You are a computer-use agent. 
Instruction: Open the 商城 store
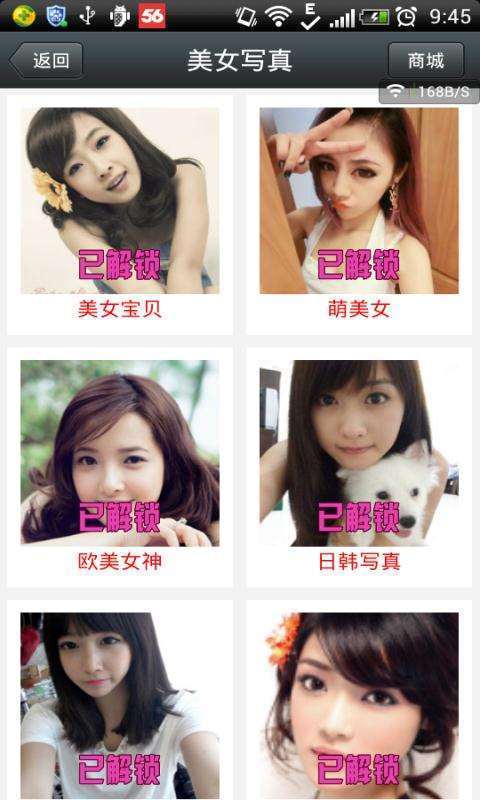tap(426, 61)
